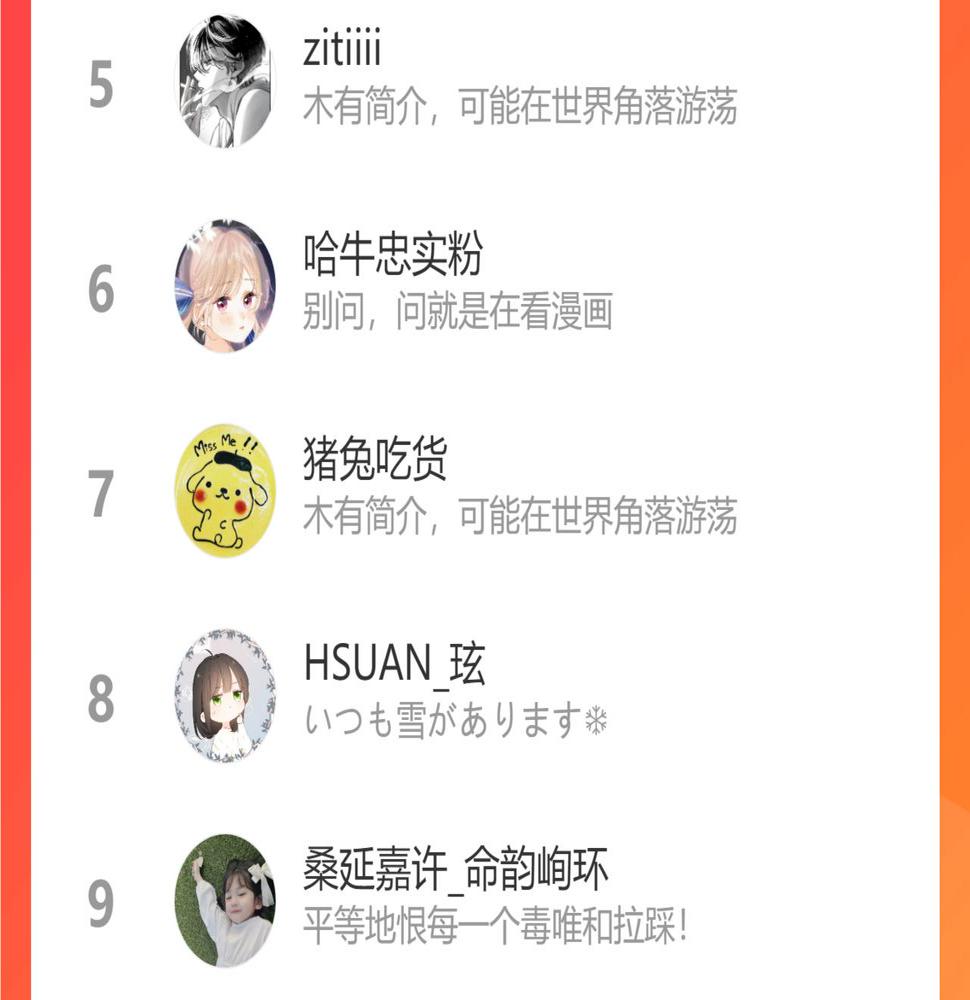The image size is (970, 1000).
Task: Open zitiiii's profile in the ranking
Action: point(485,82)
